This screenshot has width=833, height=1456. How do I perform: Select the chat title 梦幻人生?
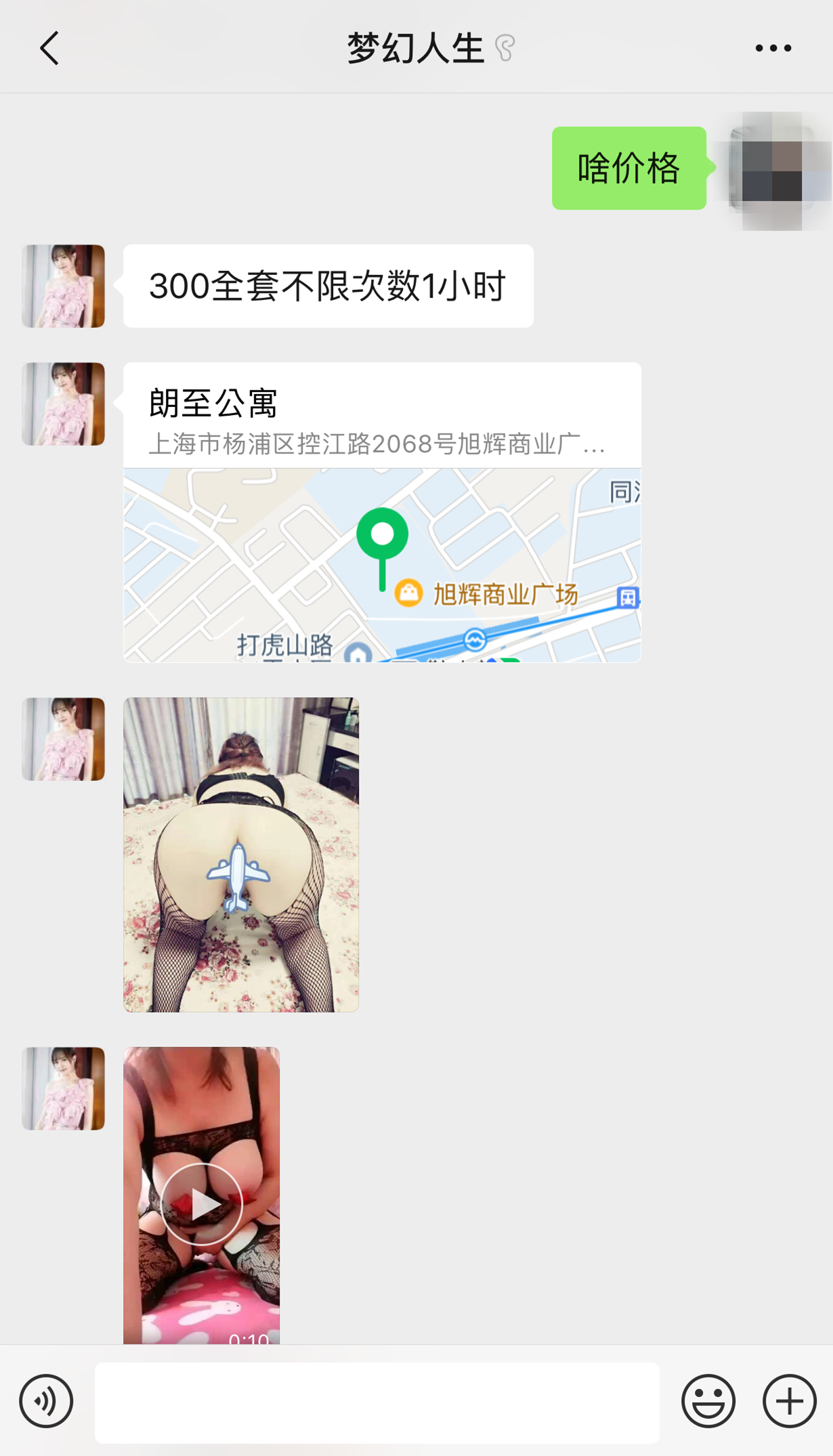click(x=414, y=46)
